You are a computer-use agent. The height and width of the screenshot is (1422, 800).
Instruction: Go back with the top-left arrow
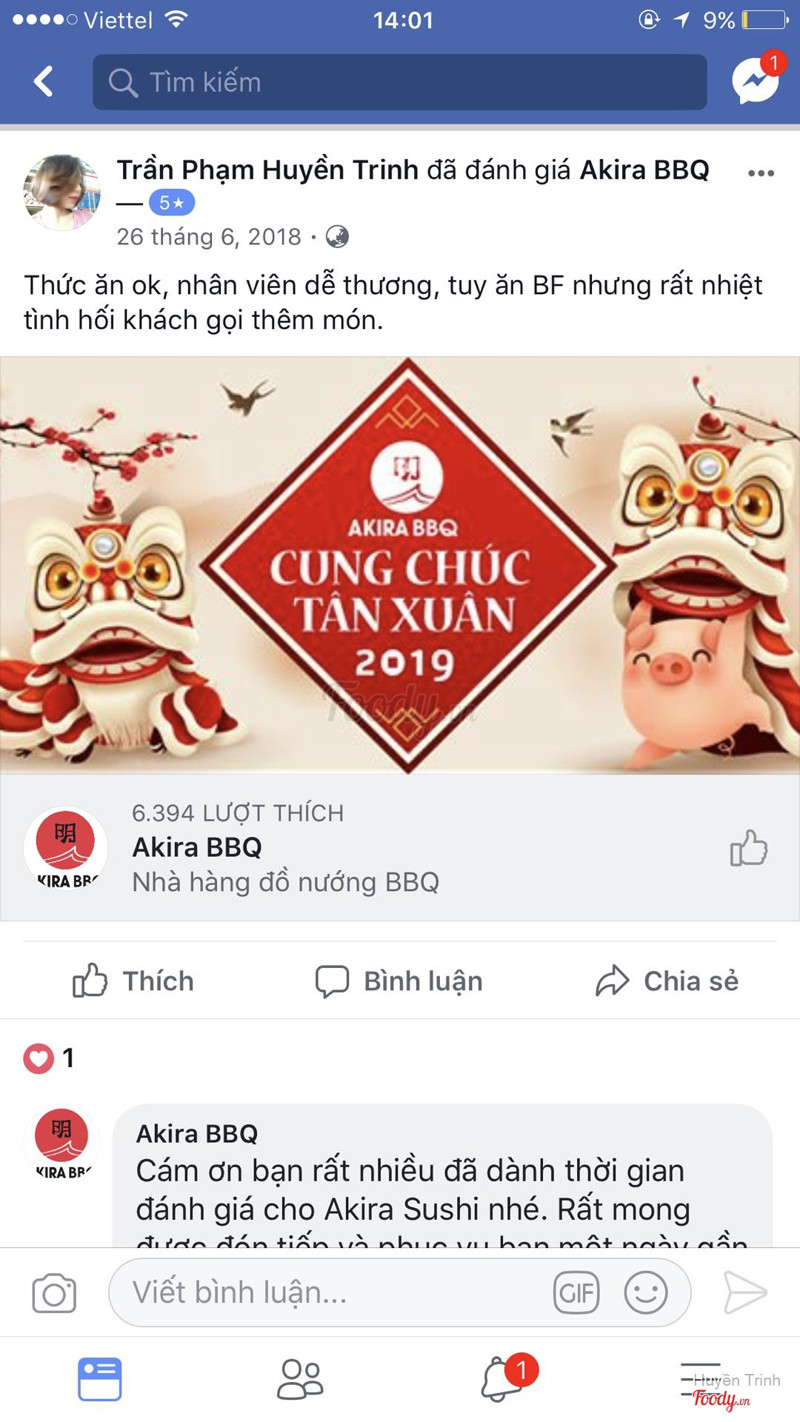click(x=43, y=81)
